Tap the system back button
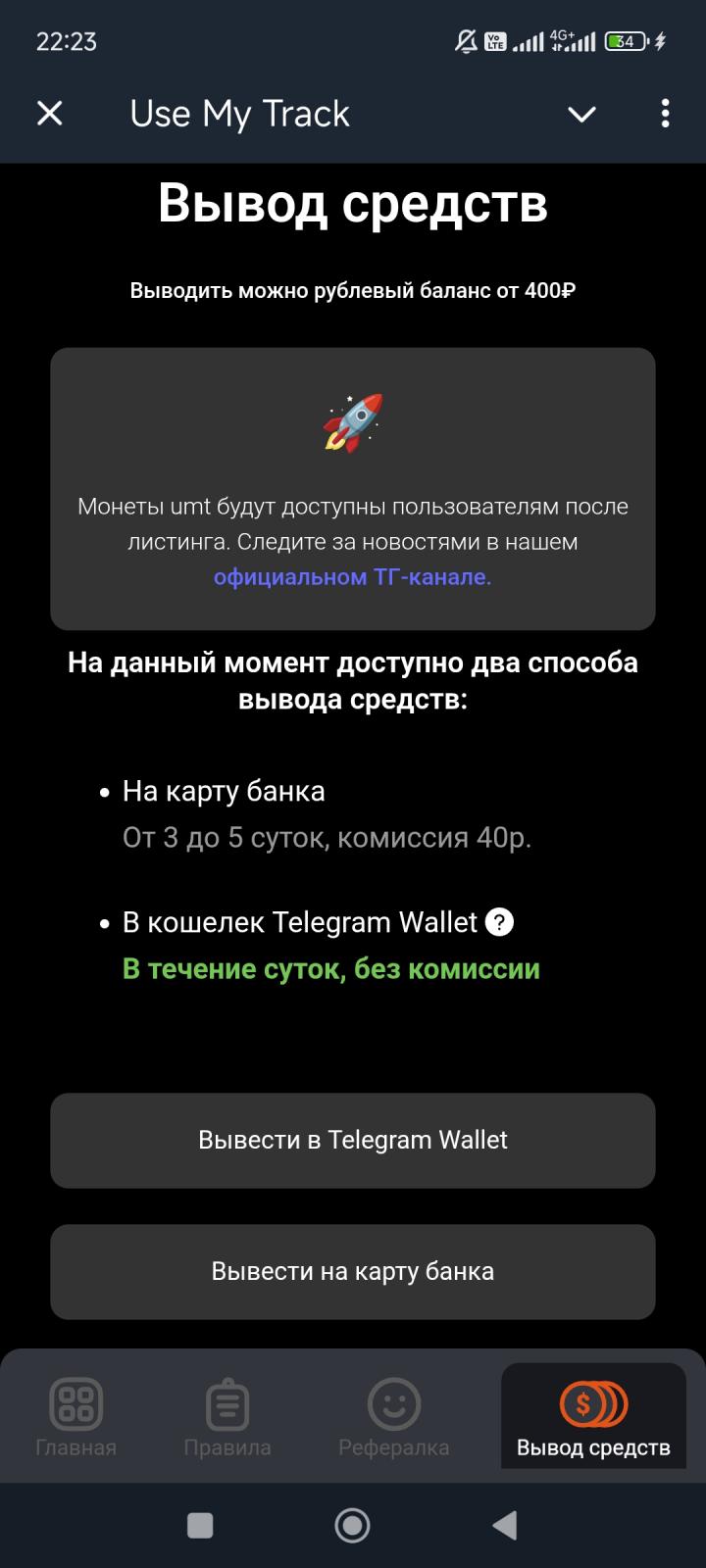This screenshot has height=1568, width=706. (504, 1525)
